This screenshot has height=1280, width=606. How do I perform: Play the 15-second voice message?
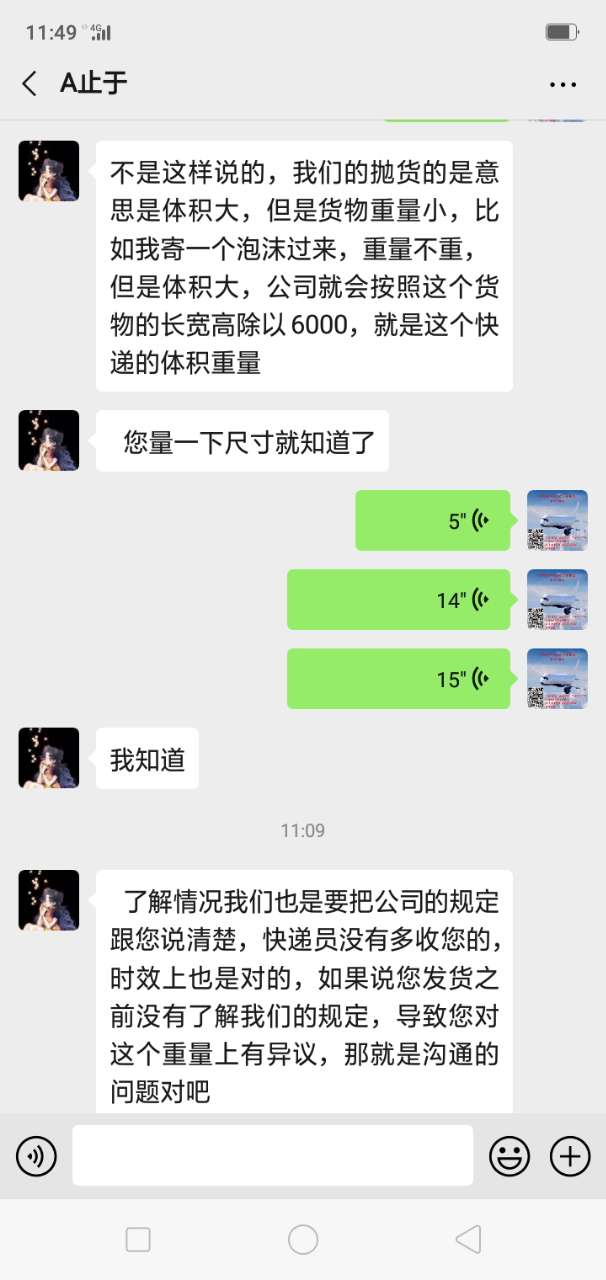pos(398,679)
